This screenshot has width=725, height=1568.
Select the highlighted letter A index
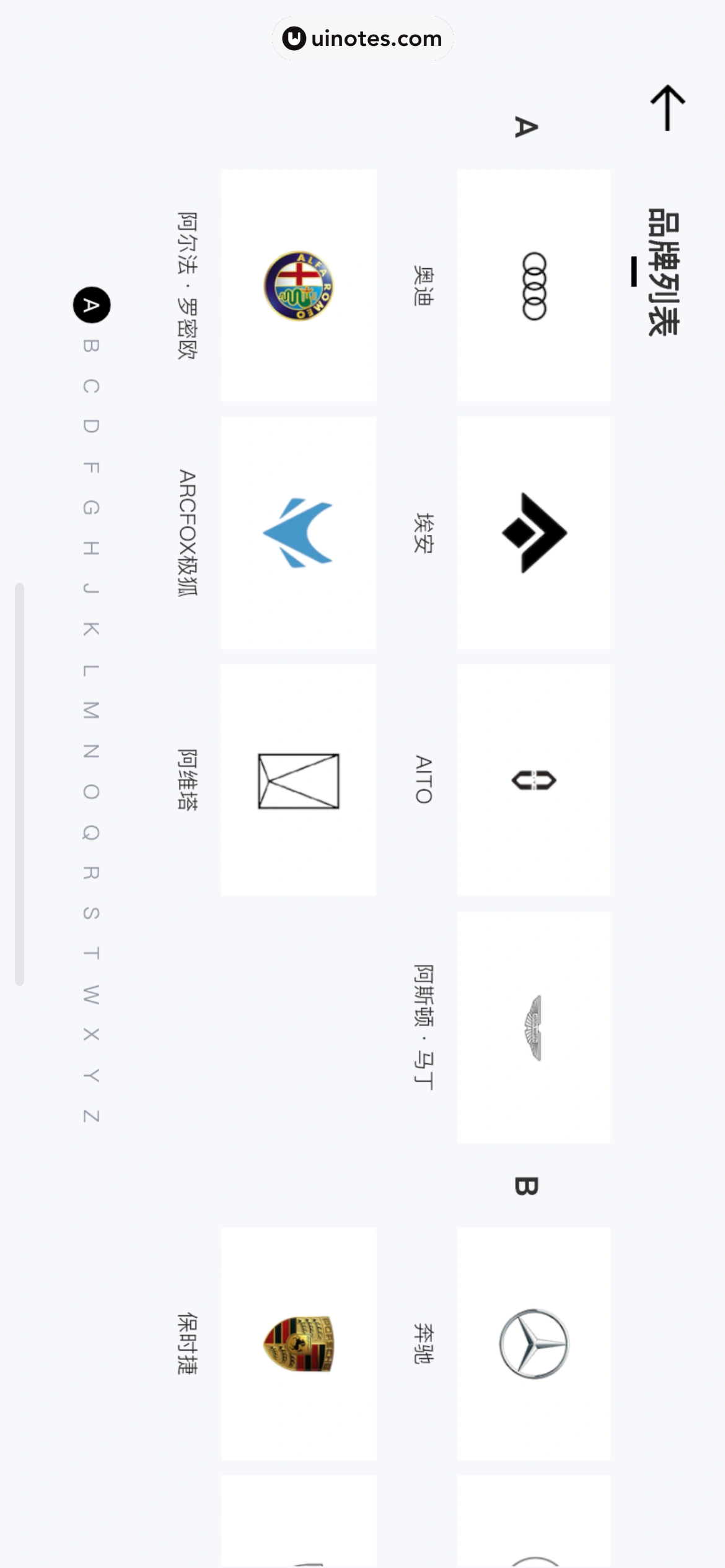(92, 305)
